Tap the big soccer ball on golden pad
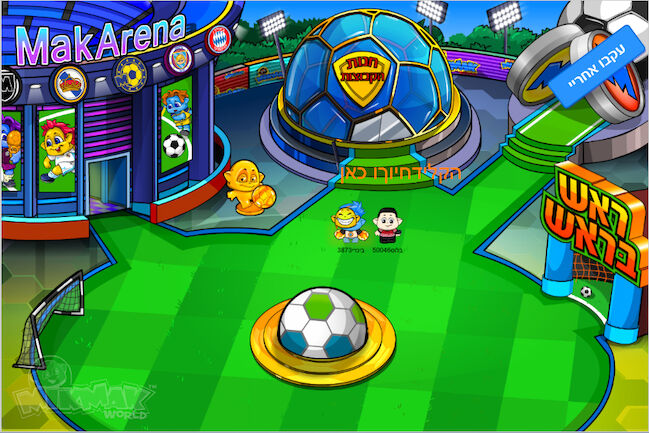 point(322,325)
